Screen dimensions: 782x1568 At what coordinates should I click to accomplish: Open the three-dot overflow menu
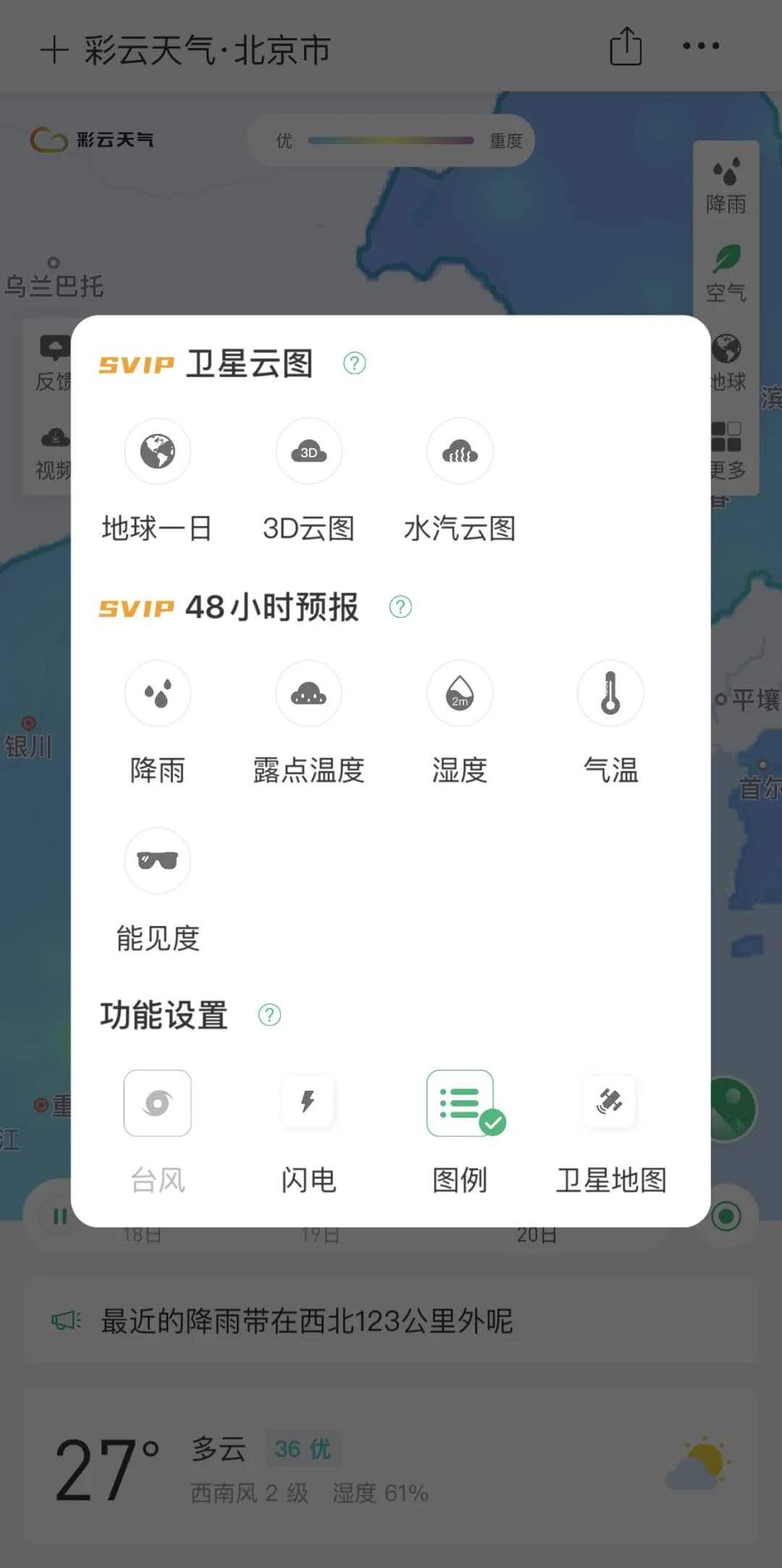coord(701,47)
